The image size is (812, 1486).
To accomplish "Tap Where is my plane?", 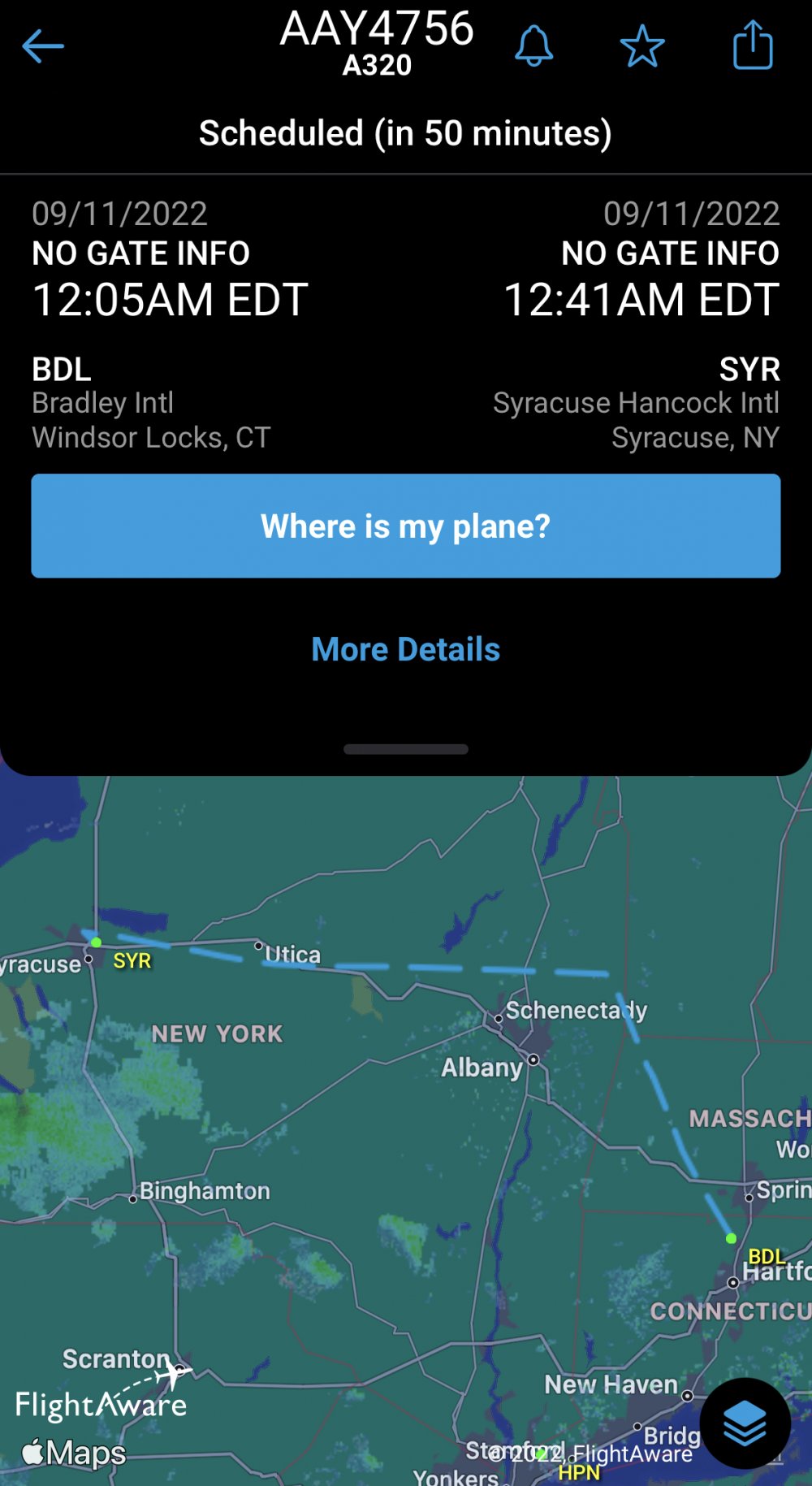I will (406, 526).
